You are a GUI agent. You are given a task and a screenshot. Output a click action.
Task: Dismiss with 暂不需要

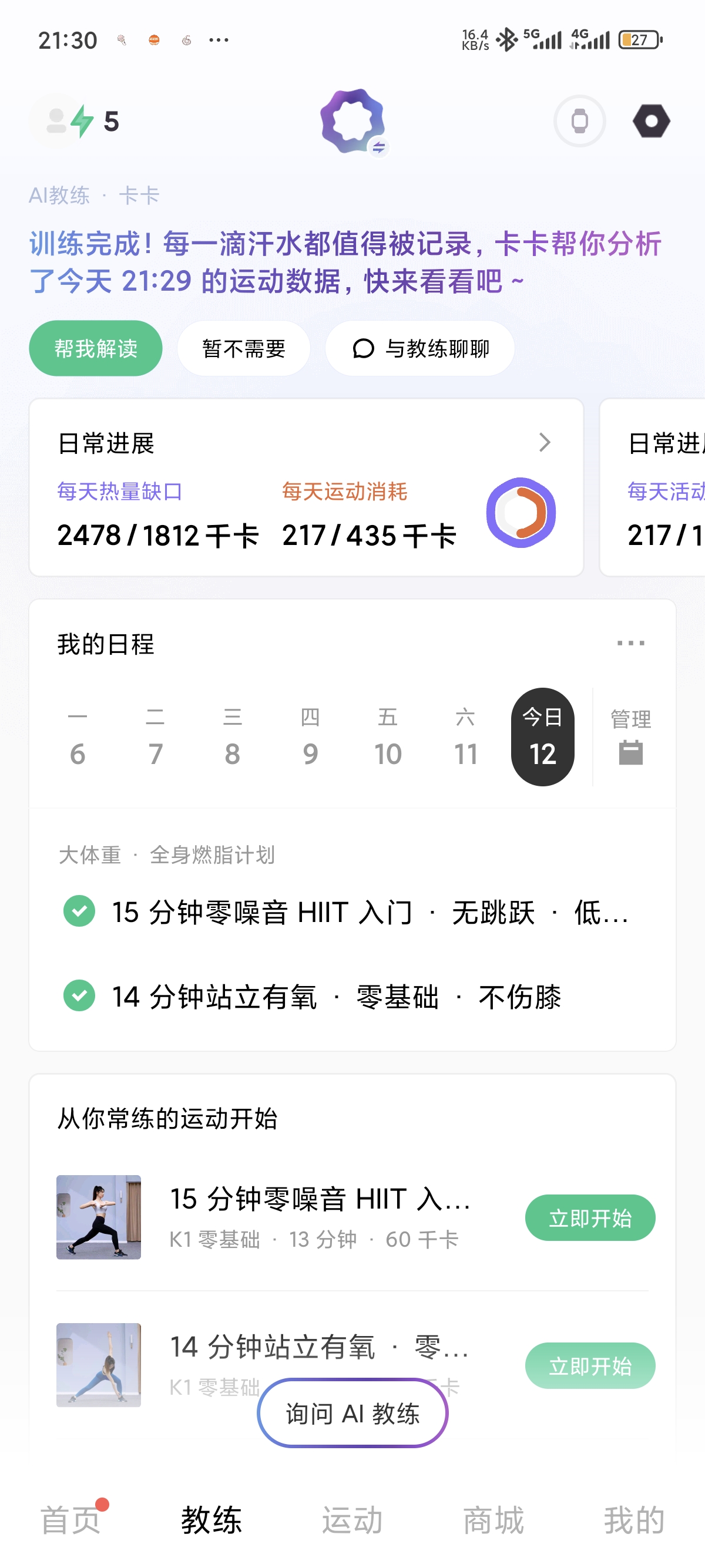click(244, 348)
